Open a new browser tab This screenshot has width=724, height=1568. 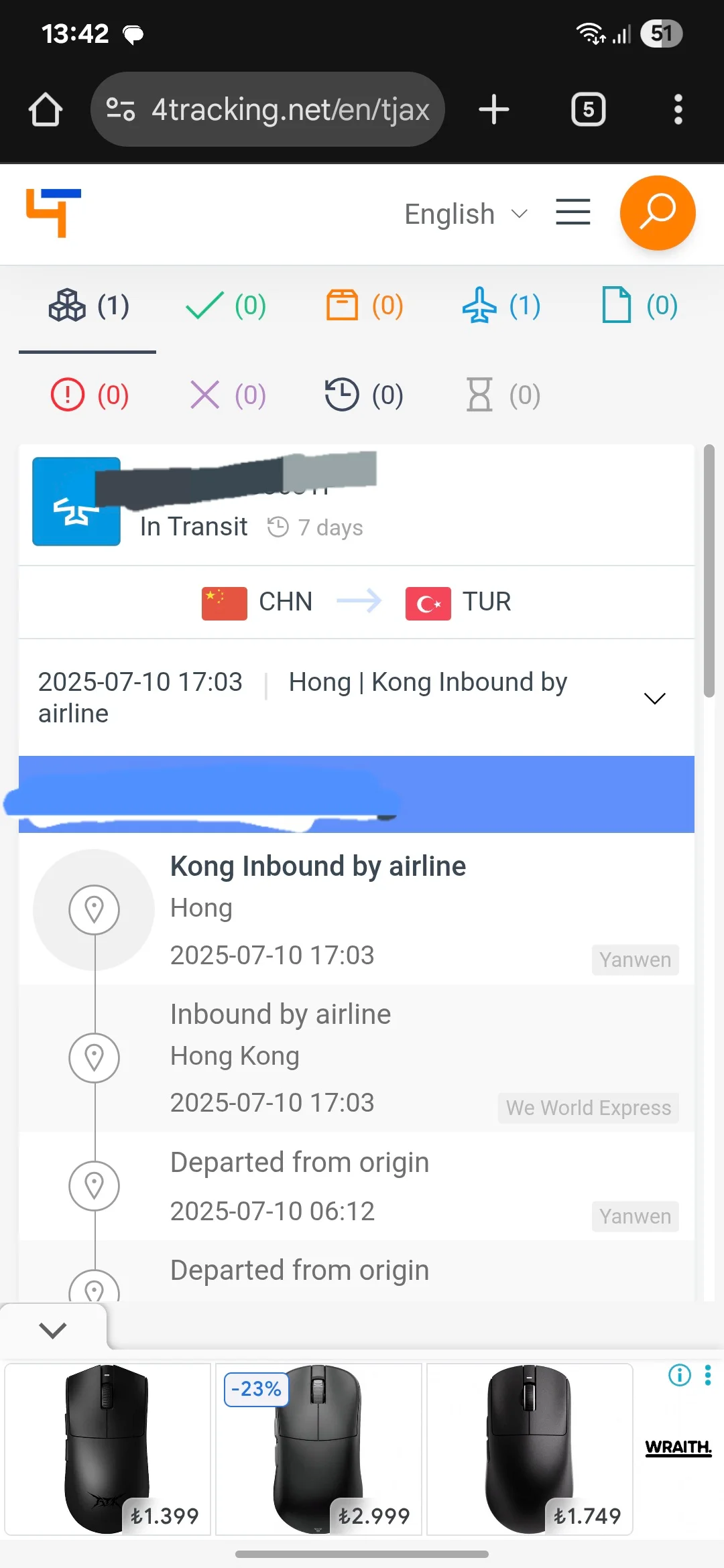click(x=494, y=110)
